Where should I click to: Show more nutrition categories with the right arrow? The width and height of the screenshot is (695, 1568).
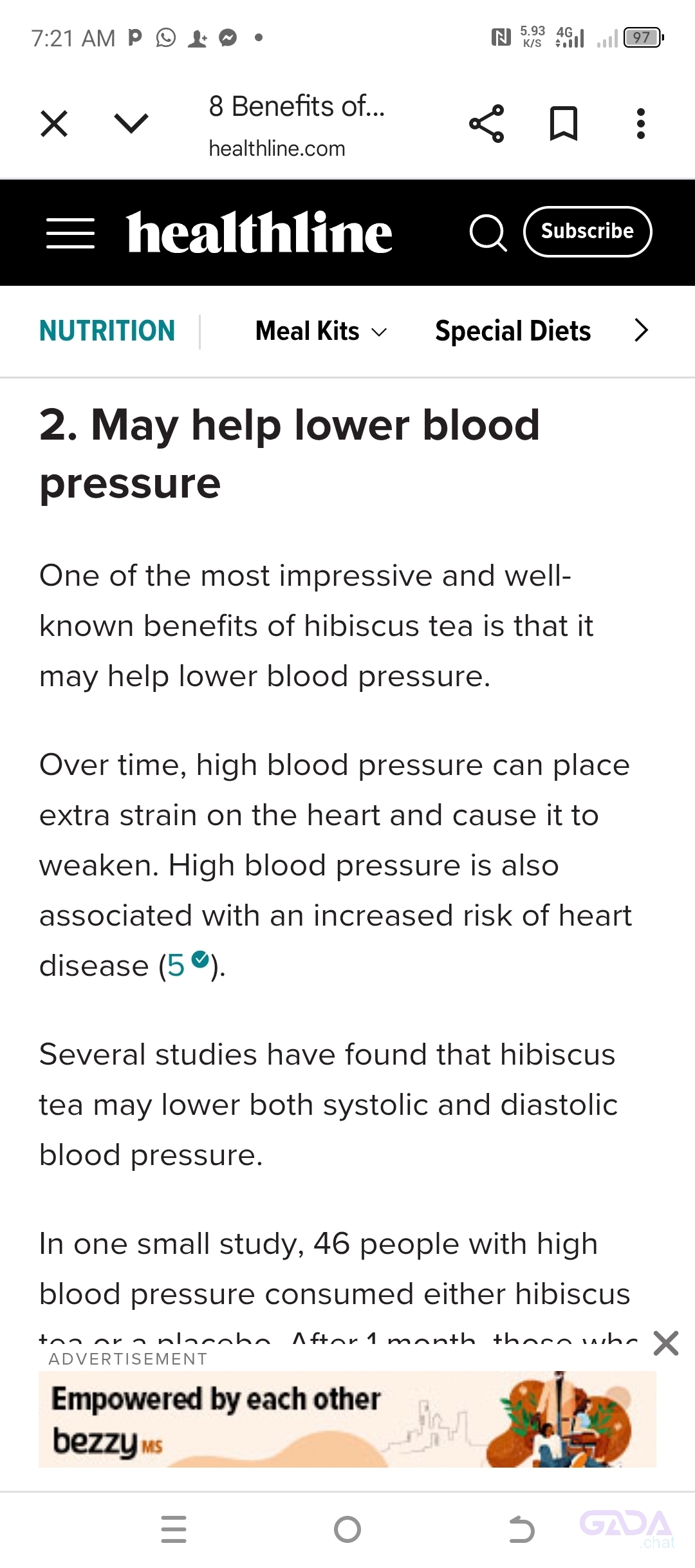641,331
